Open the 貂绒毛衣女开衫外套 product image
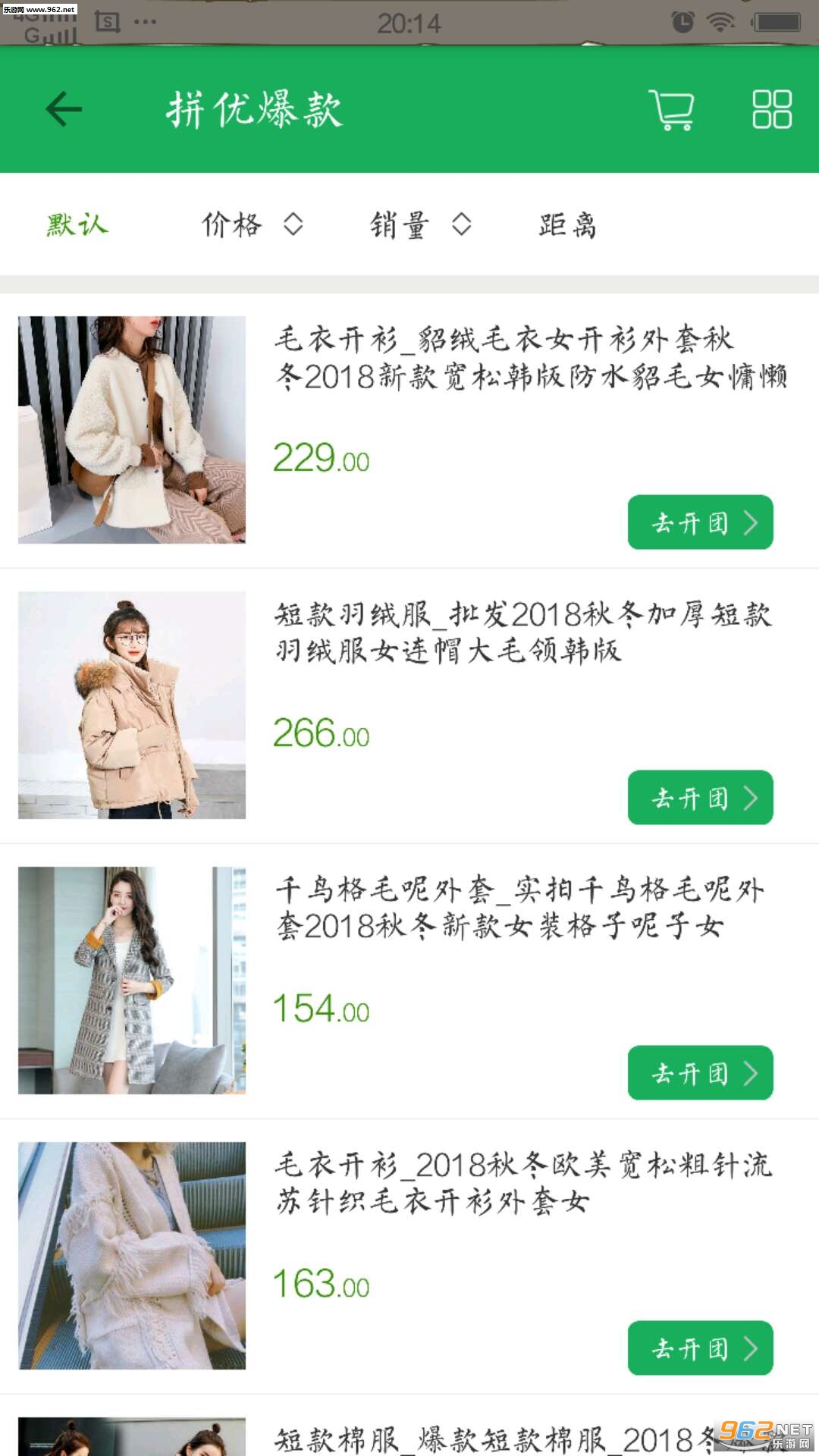The width and height of the screenshot is (819, 1456). pos(132,430)
